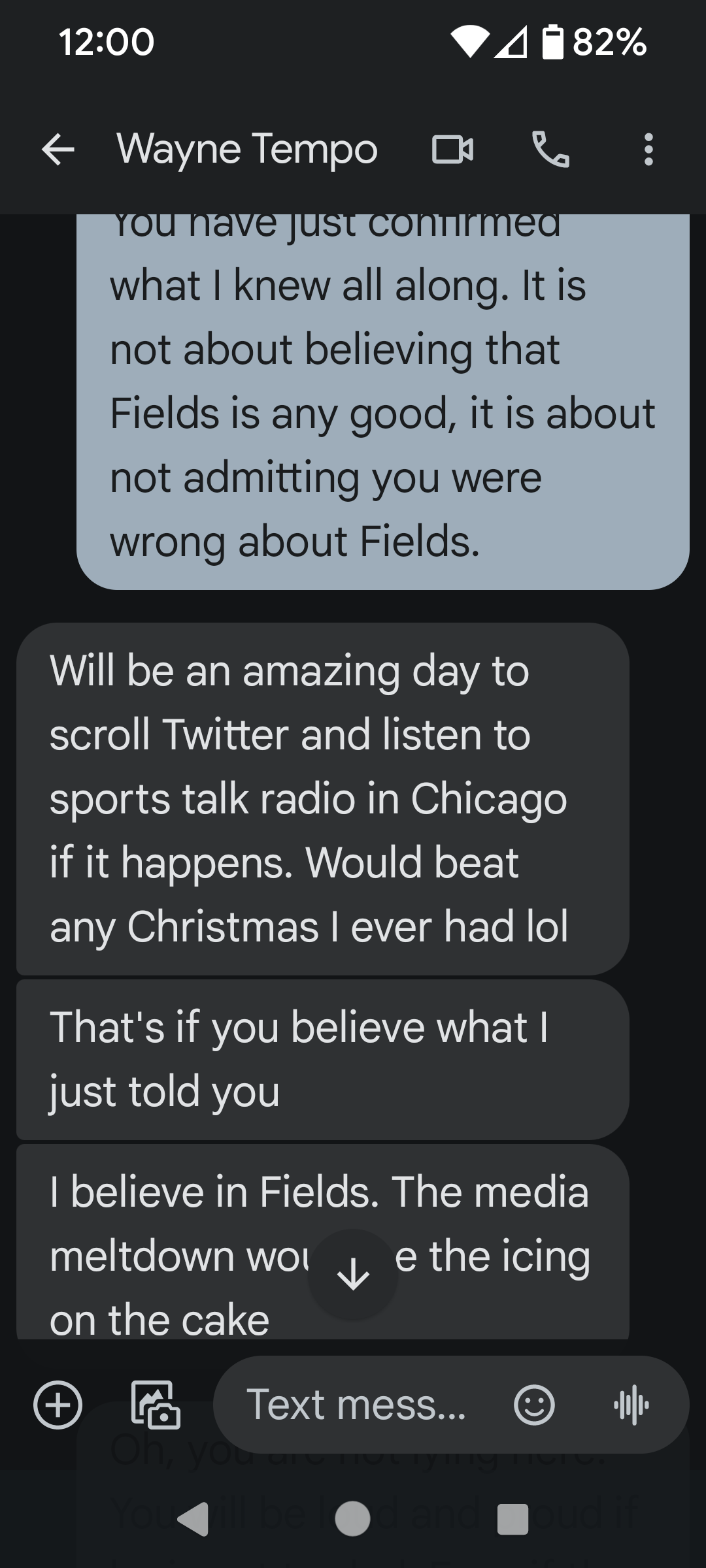Viewport: 706px width, 1568px height.
Task: Open the plus attachment menu
Action: click(x=58, y=1405)
